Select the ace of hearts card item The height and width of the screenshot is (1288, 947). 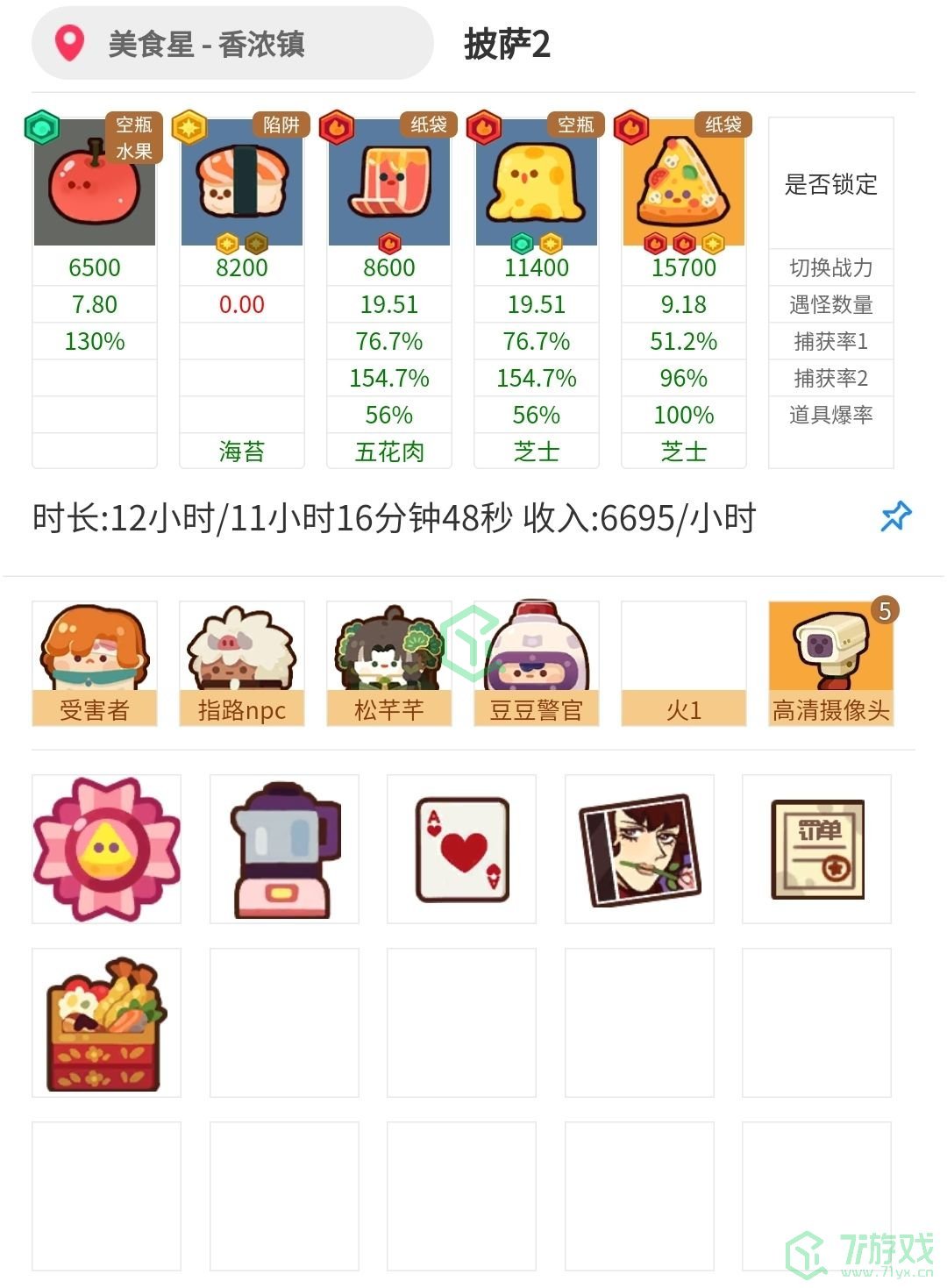pos(462,849)
